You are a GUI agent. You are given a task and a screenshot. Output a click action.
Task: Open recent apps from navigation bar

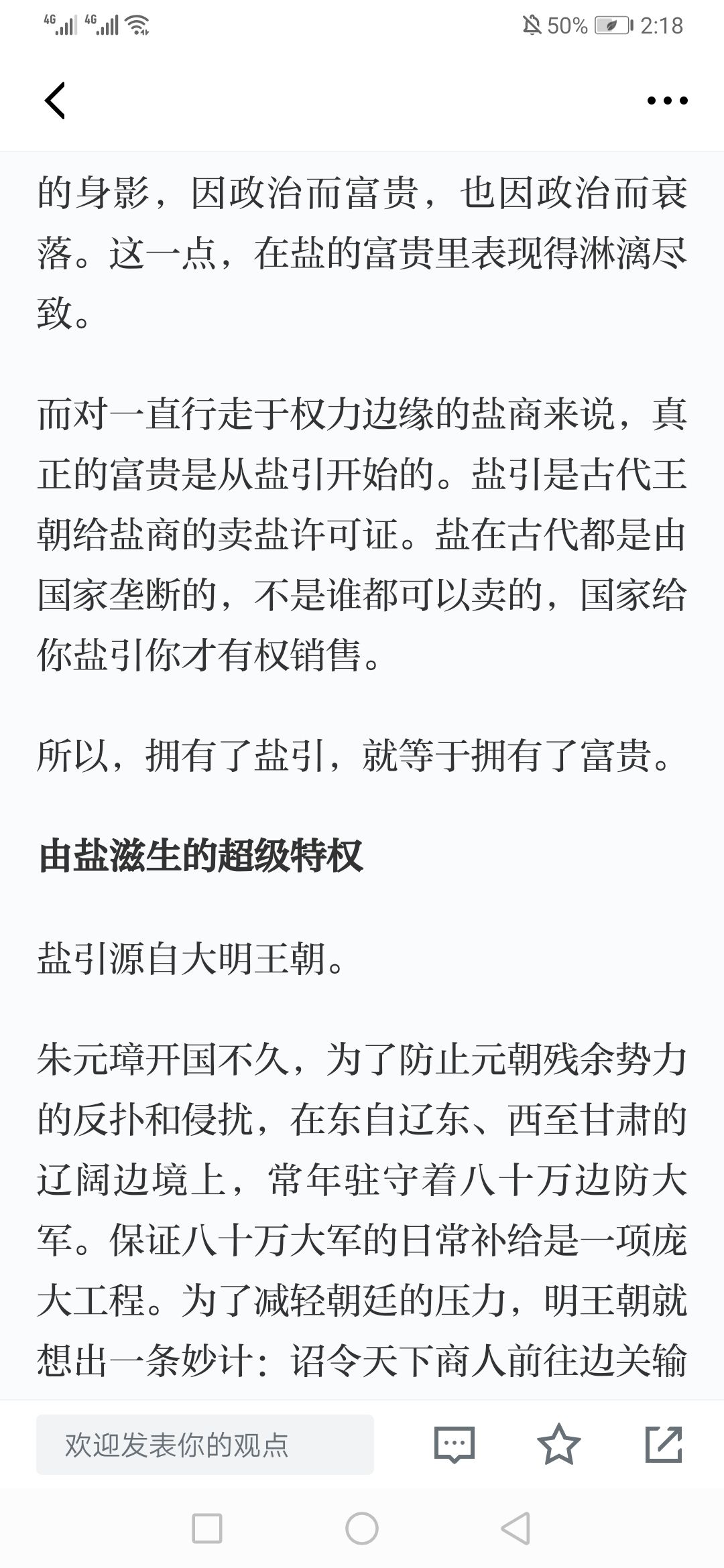(x=207, y=1528)
